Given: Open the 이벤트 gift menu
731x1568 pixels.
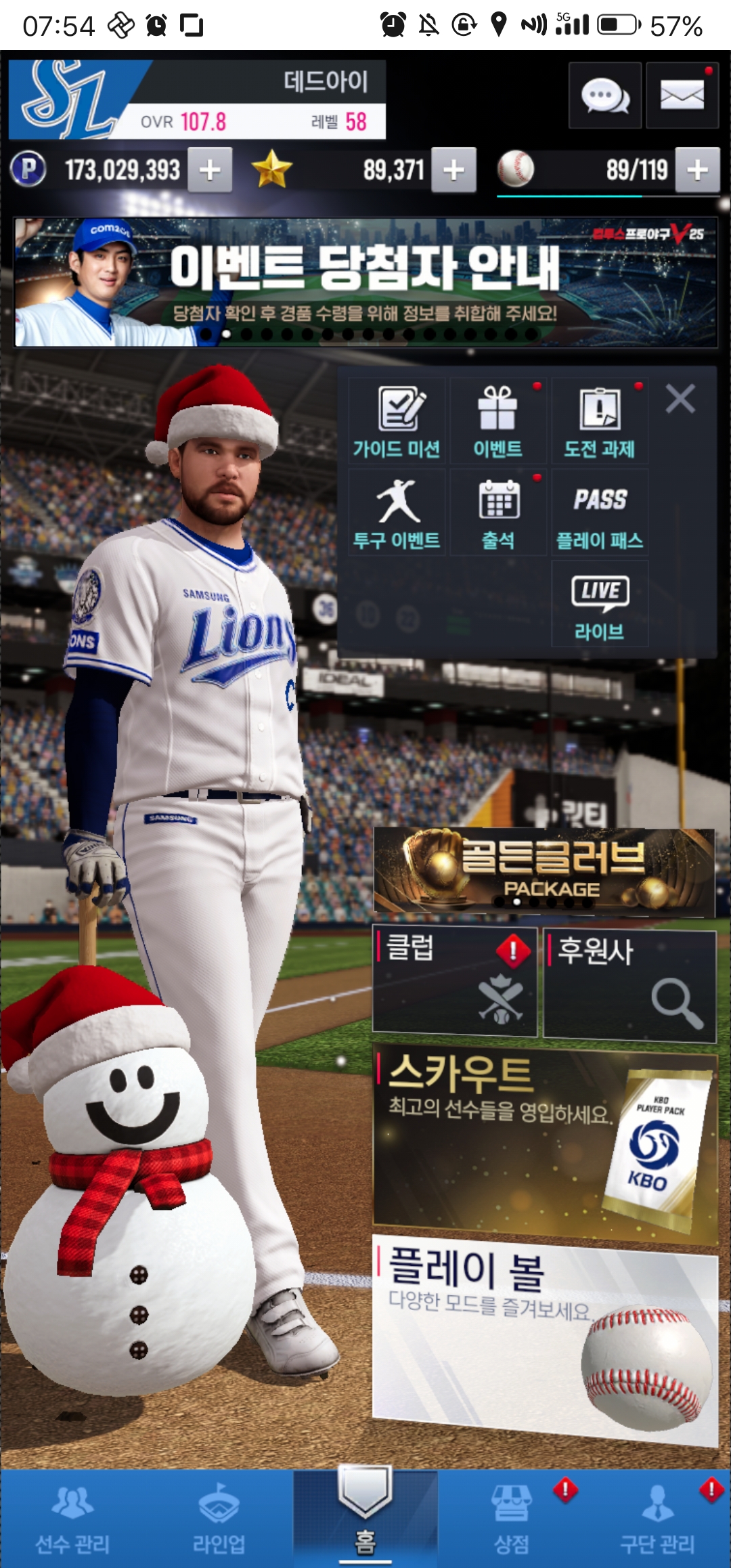Looking at the screenshot, I should 498,421.
